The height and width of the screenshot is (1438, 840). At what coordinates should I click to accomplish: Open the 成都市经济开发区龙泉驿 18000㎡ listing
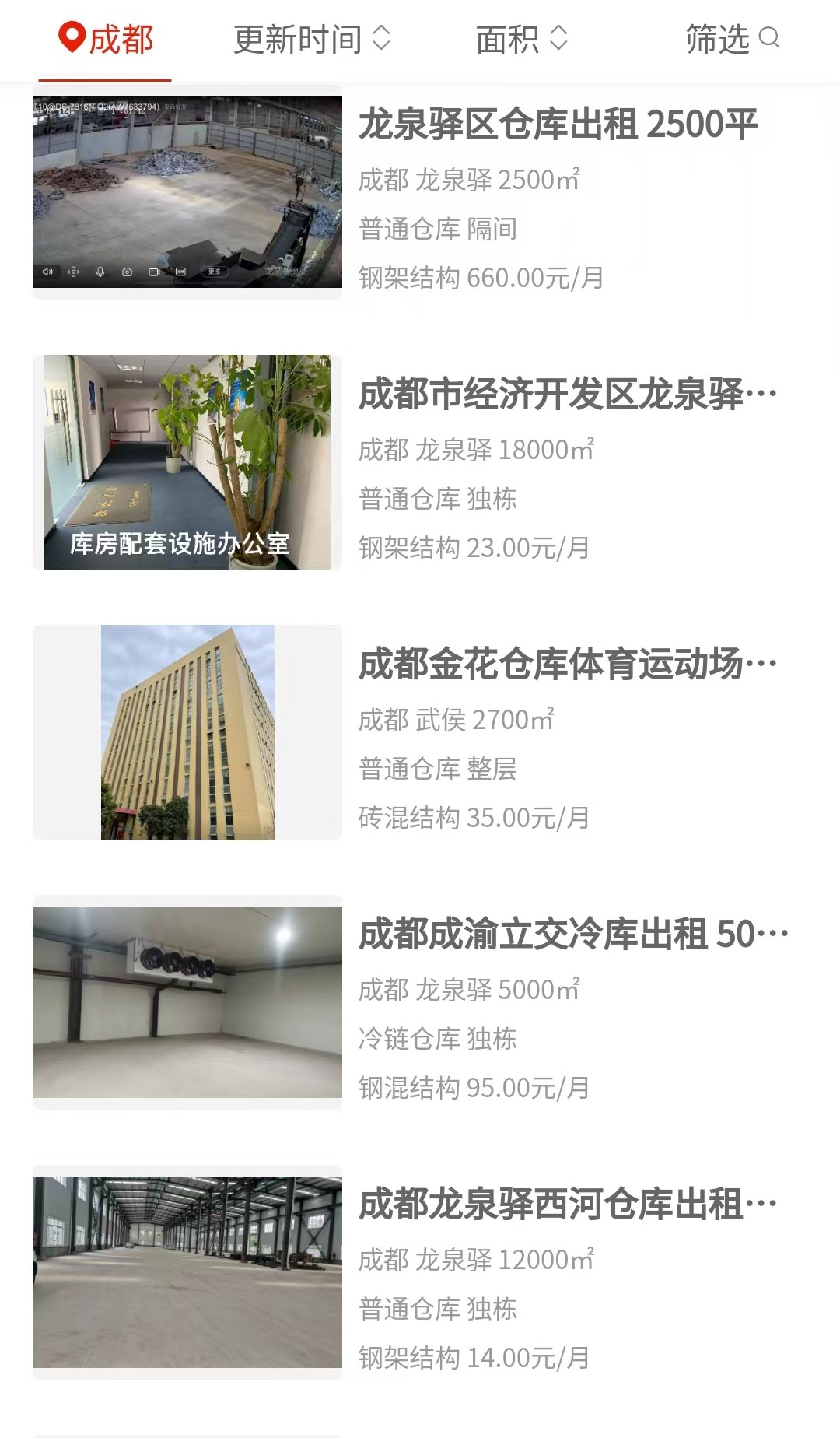[420, 462]
